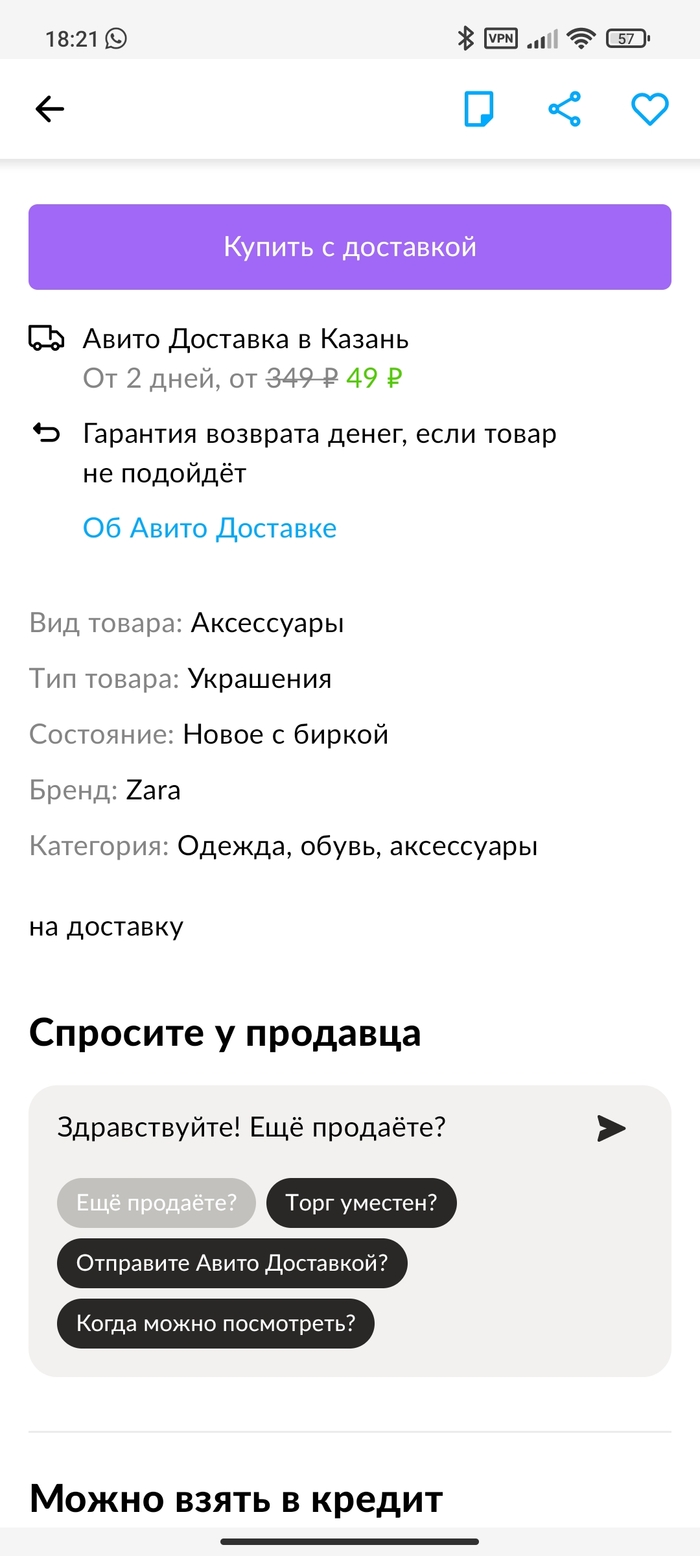Open the 'Об Авито Доставке' link
This screenshot has width=700, height=1556.
209,528
